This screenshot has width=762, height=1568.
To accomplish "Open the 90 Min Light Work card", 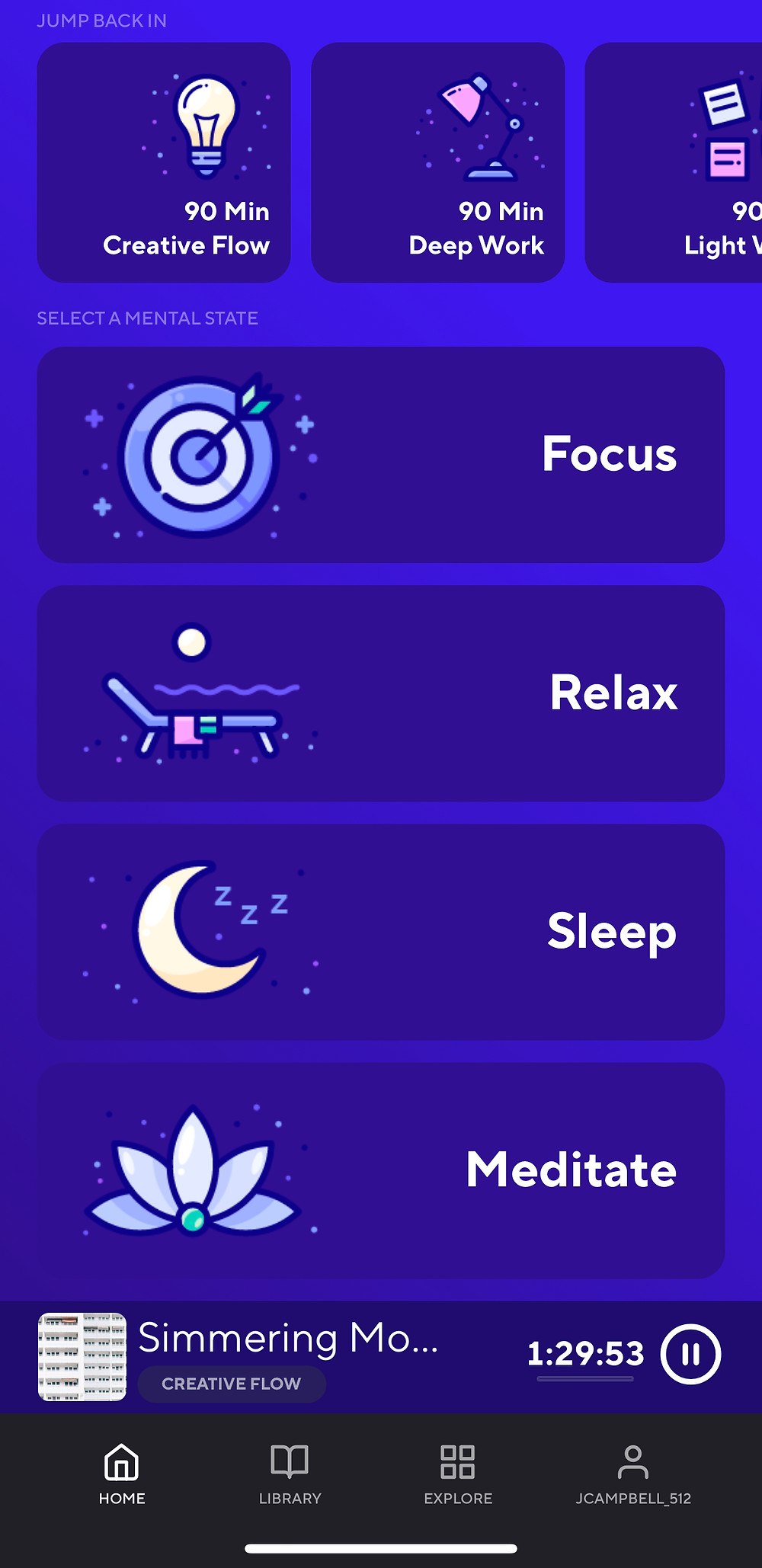I will (674, 162).
